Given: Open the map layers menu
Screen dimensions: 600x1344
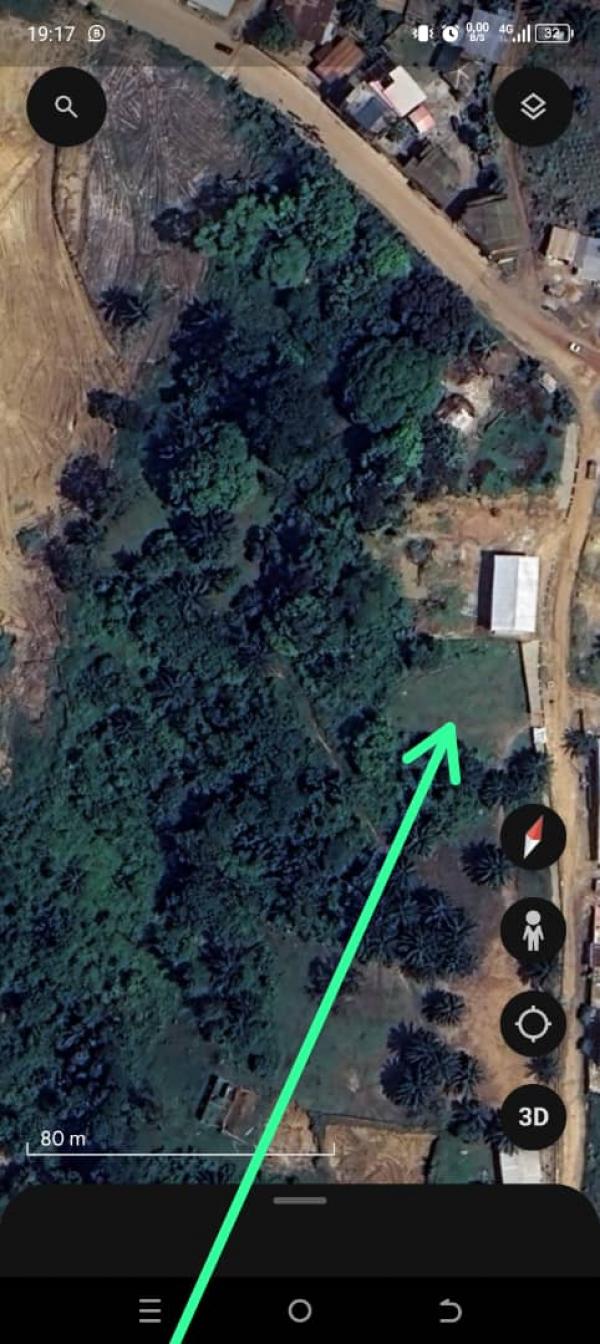Looking at the screenshot, I should 534,107.
